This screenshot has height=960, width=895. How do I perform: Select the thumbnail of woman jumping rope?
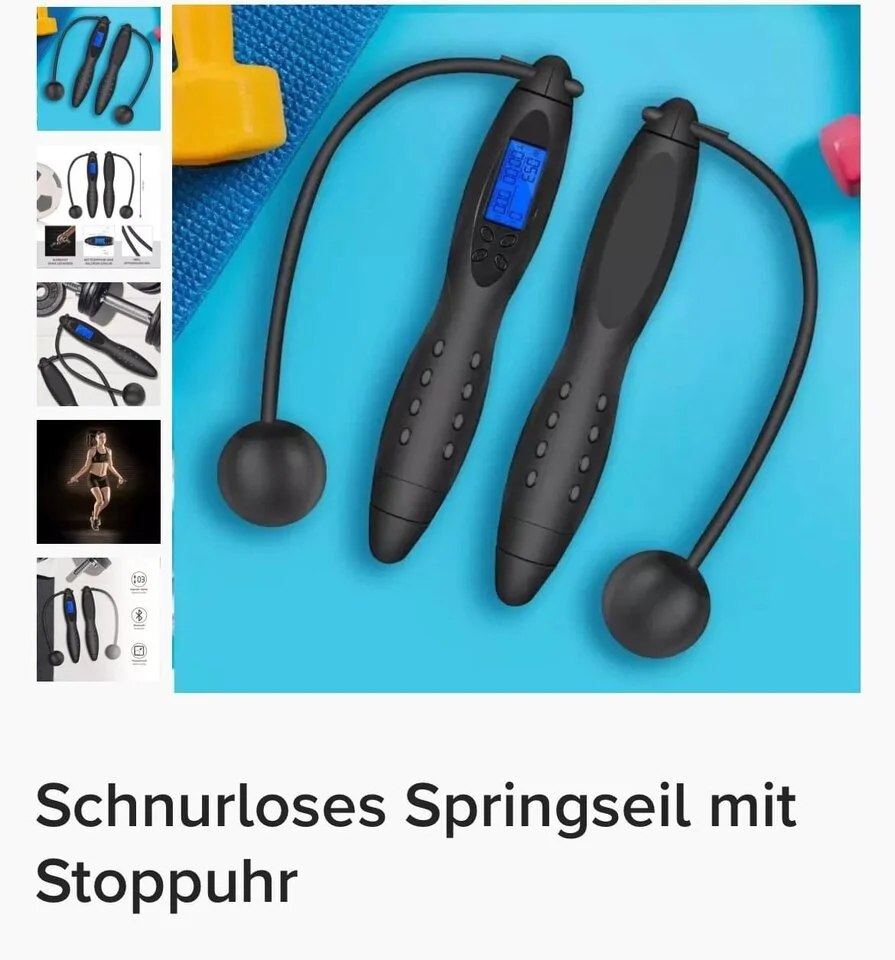[x=98, y=481]
